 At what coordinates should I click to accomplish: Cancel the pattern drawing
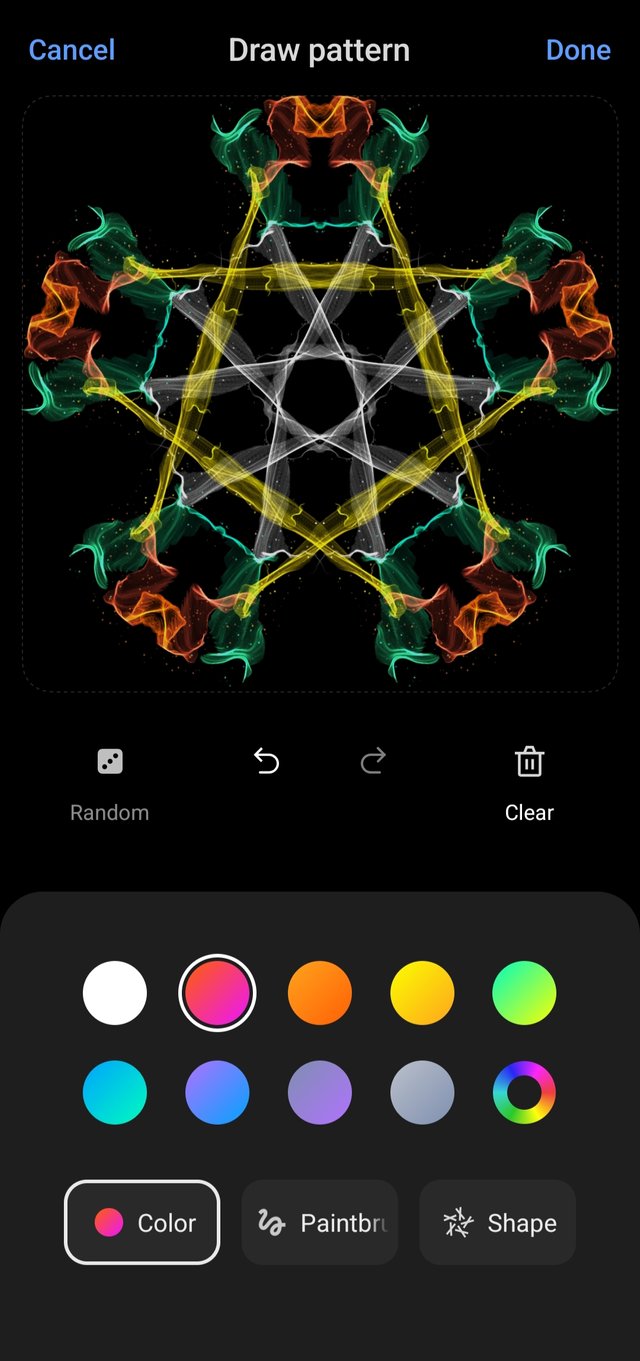pyautogui.click(x=72, y=50)
